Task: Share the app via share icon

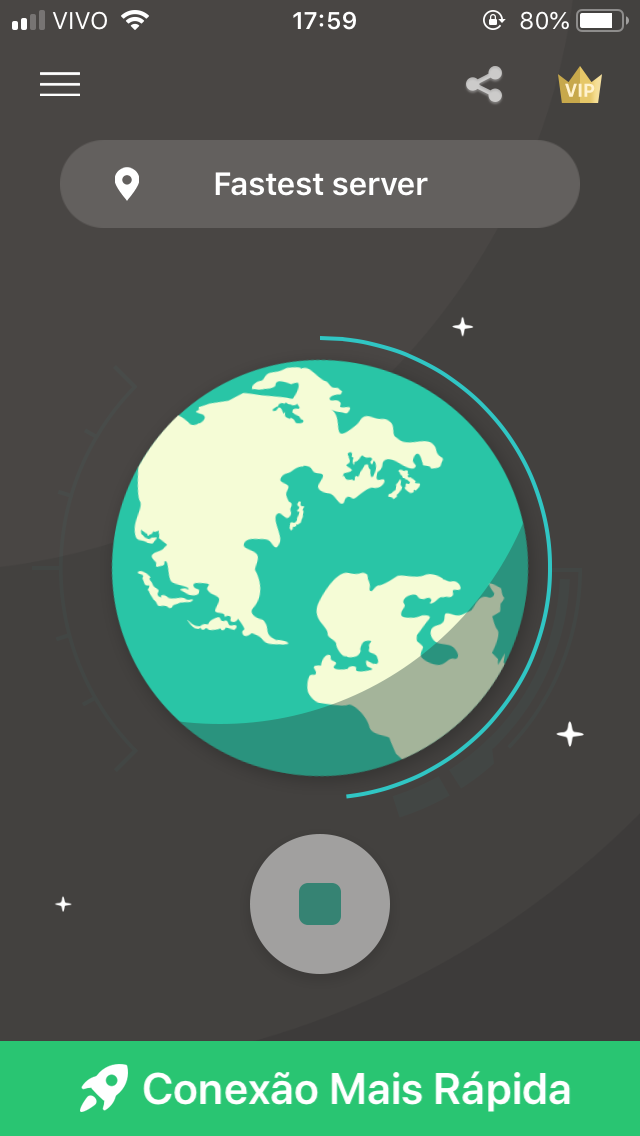Action: click(484, 85)
